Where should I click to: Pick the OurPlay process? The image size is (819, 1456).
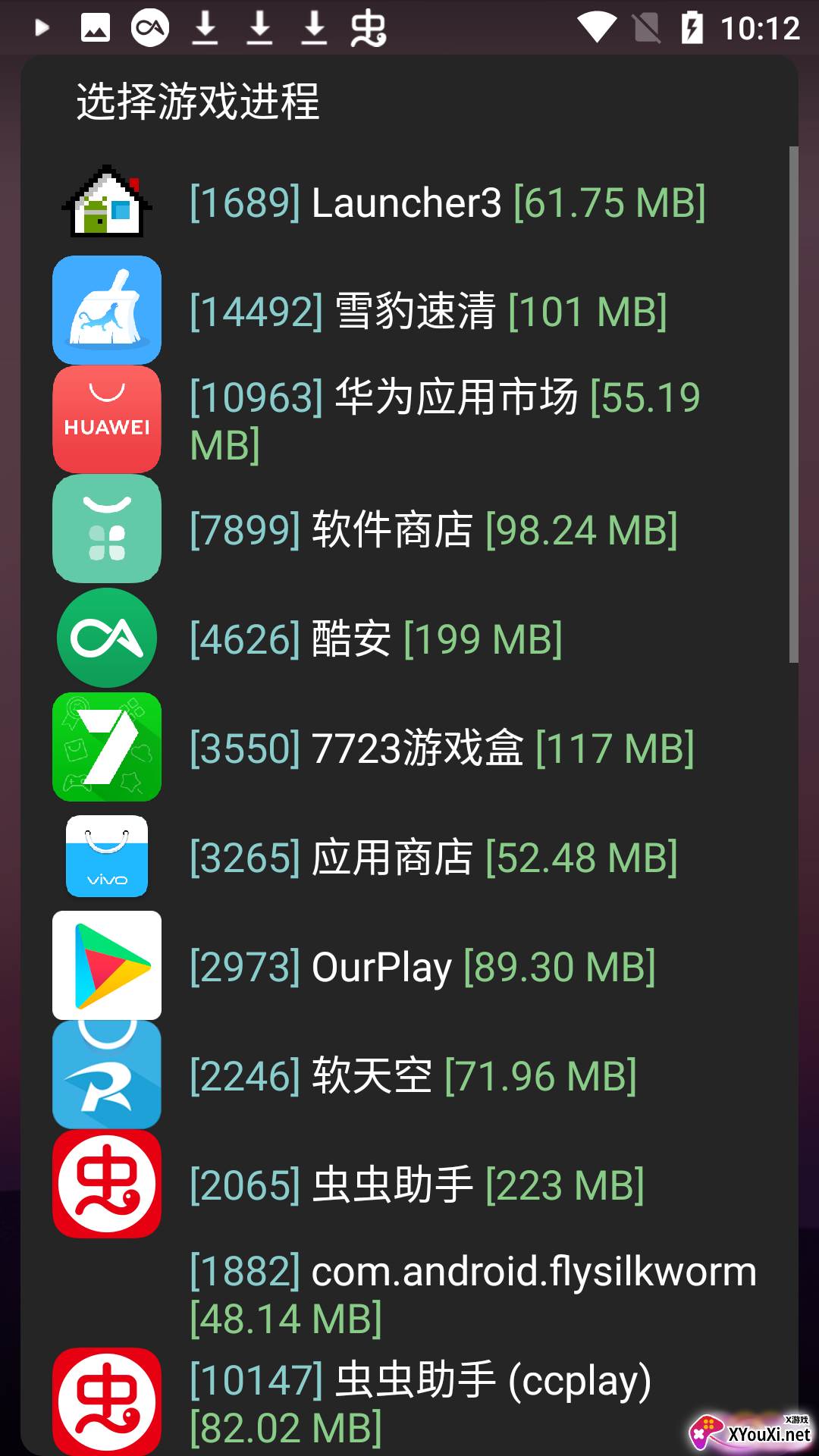(x=409, y=966)
